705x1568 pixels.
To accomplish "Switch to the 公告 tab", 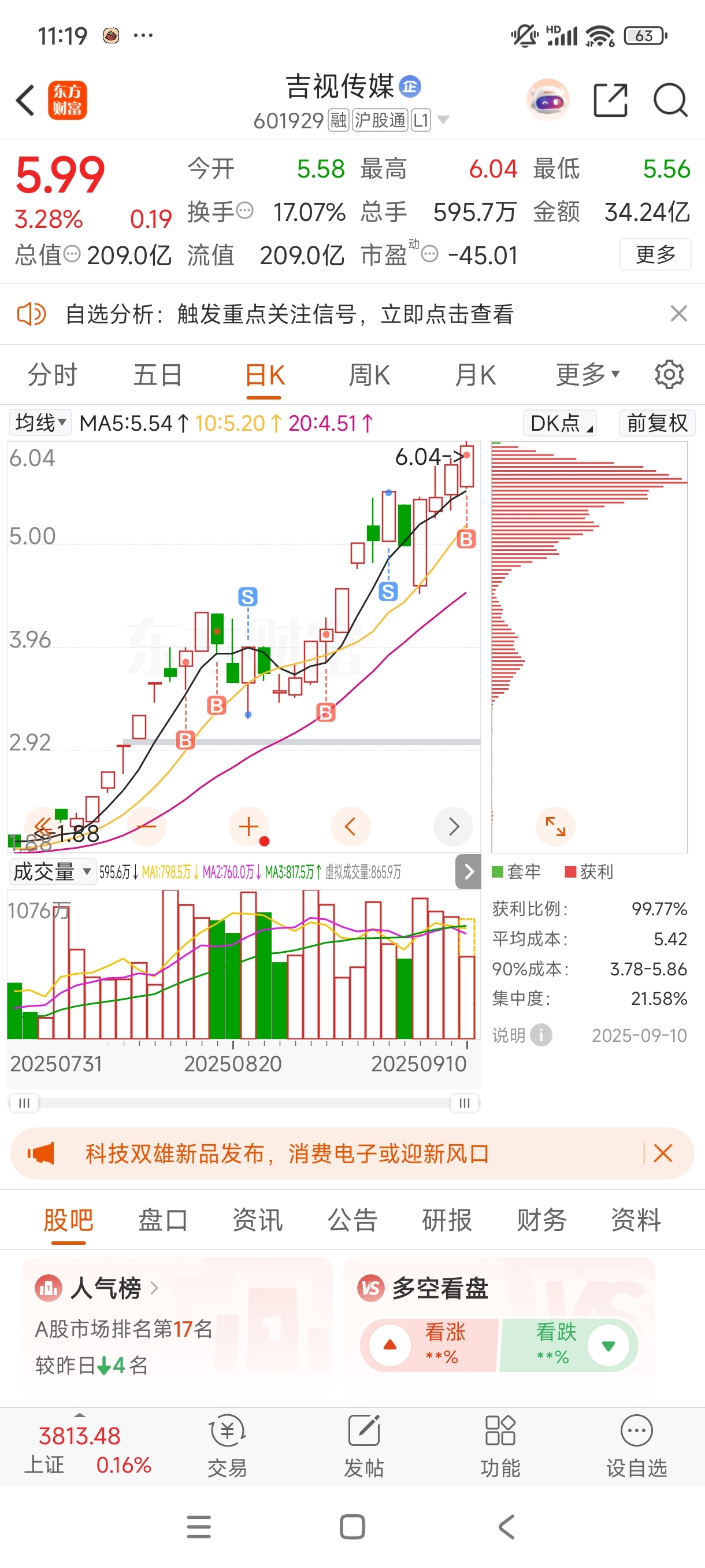I will [x=352, y=1220].
